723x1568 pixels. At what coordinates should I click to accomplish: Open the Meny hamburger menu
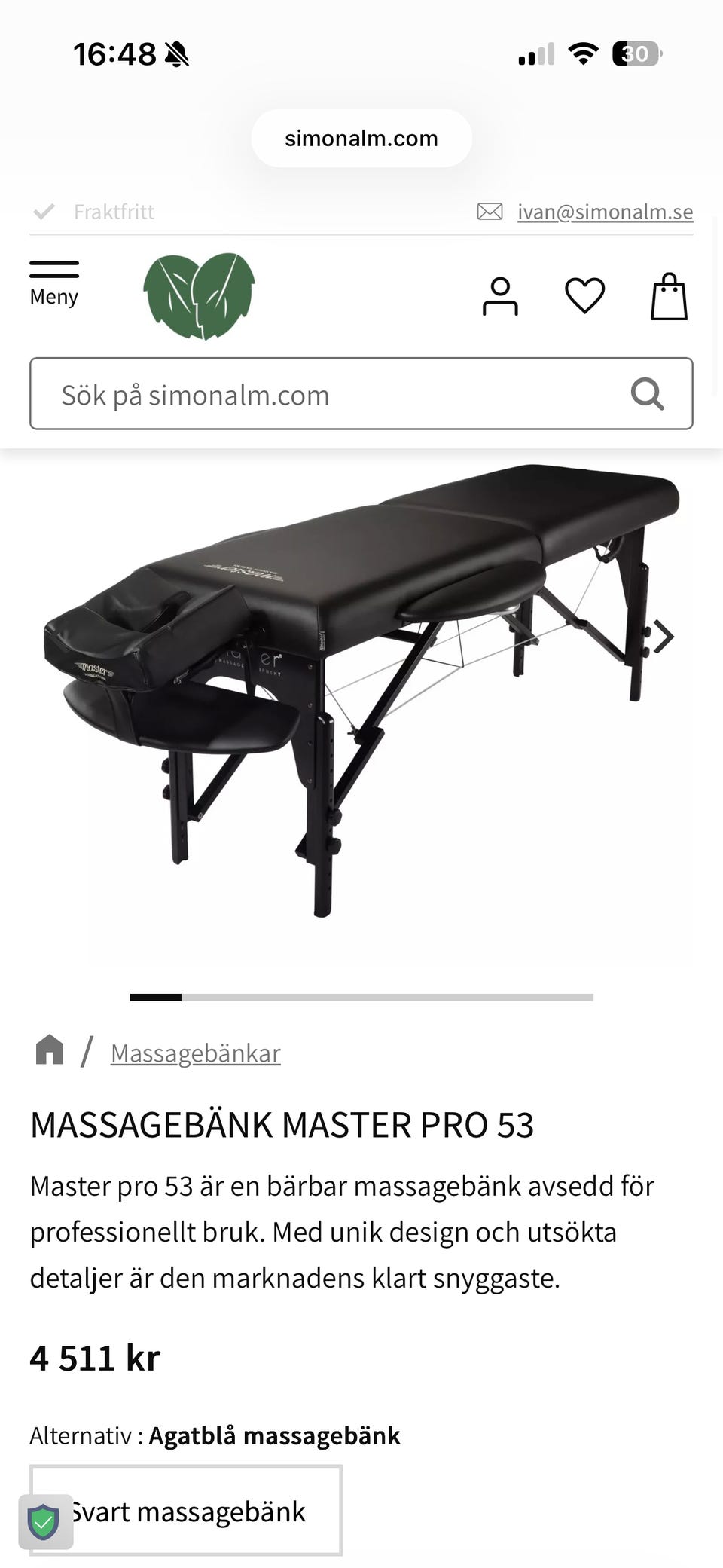(x=54, y=283)
